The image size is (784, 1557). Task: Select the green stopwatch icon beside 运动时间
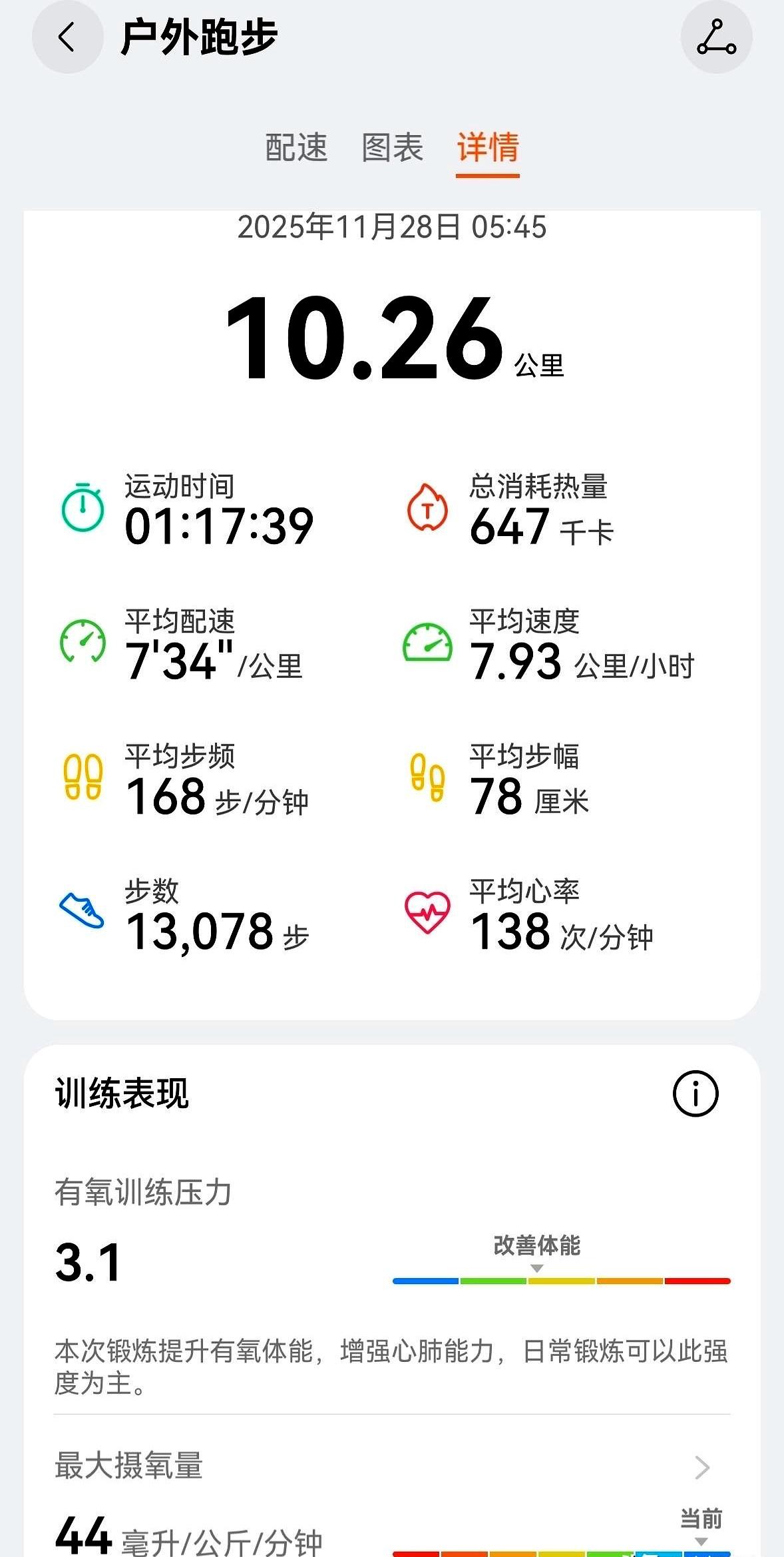tap(83, 509)
